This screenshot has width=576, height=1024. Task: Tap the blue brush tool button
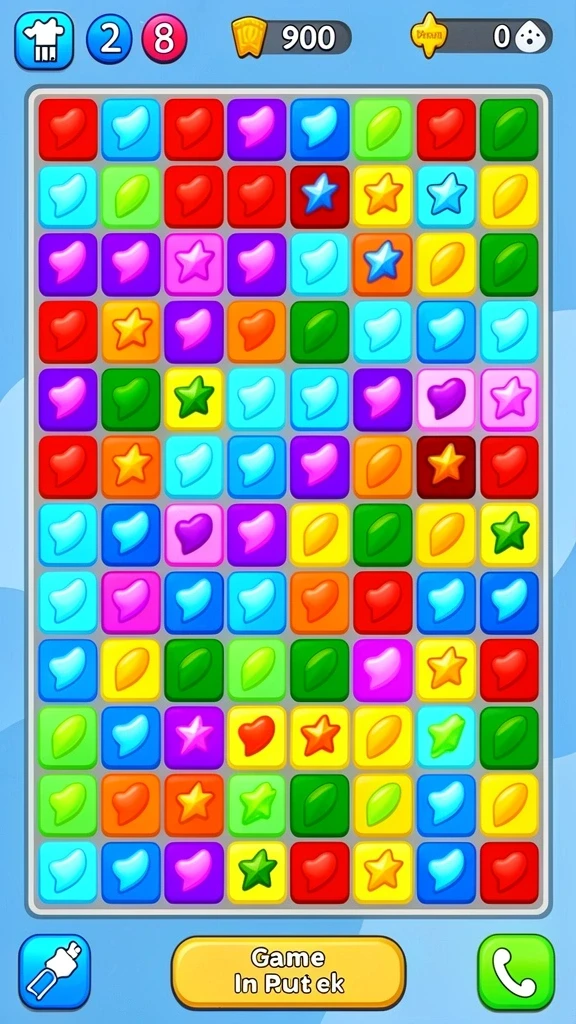(55, 971)
